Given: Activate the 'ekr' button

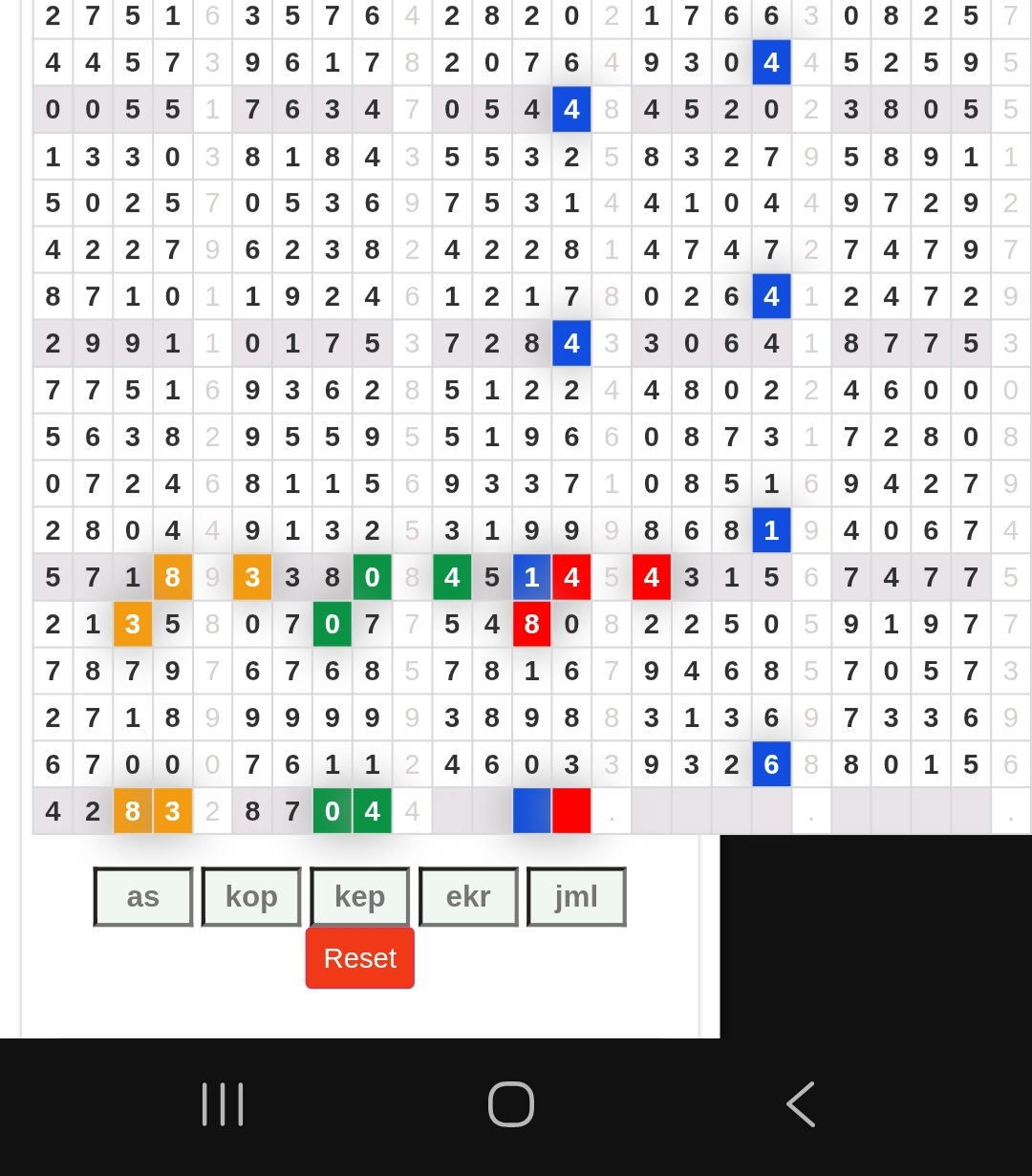Looking at the screenshot, I should 468,896.
